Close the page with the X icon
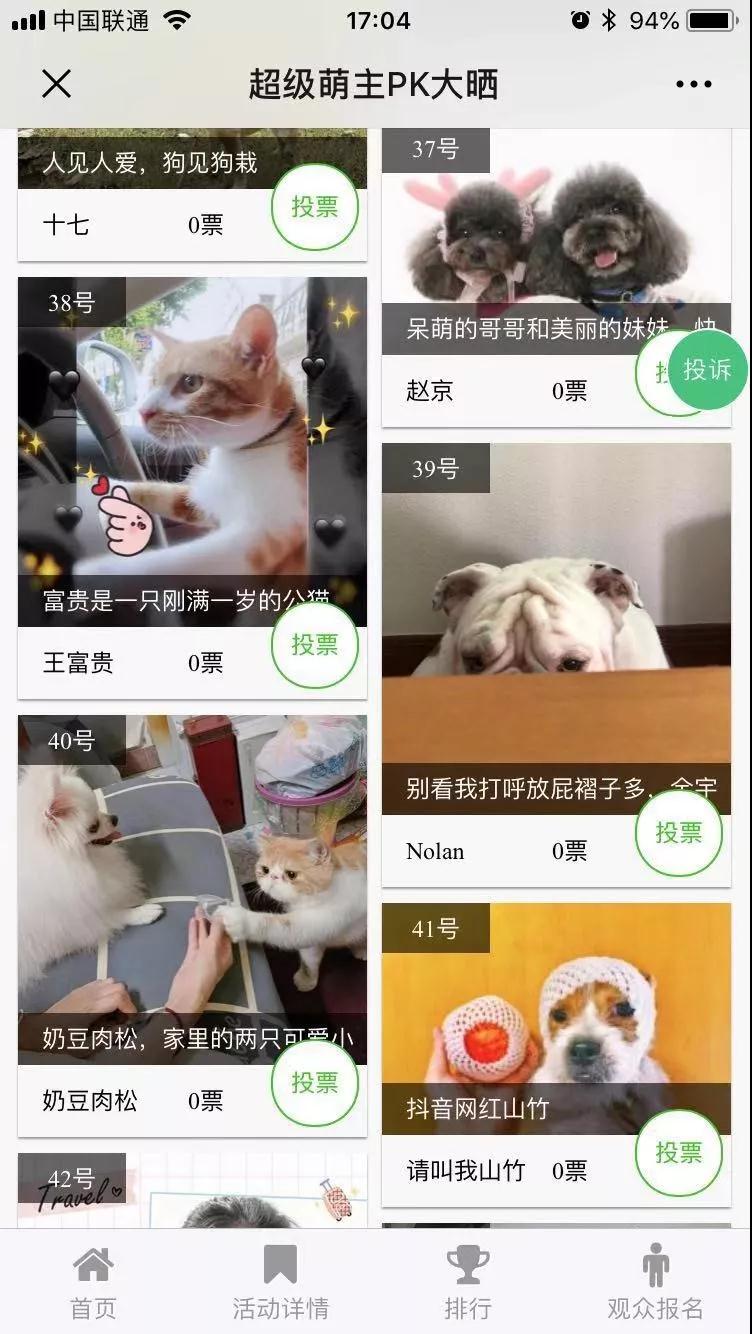Viewport: 752px width, 1334px height. coord(57,84)
